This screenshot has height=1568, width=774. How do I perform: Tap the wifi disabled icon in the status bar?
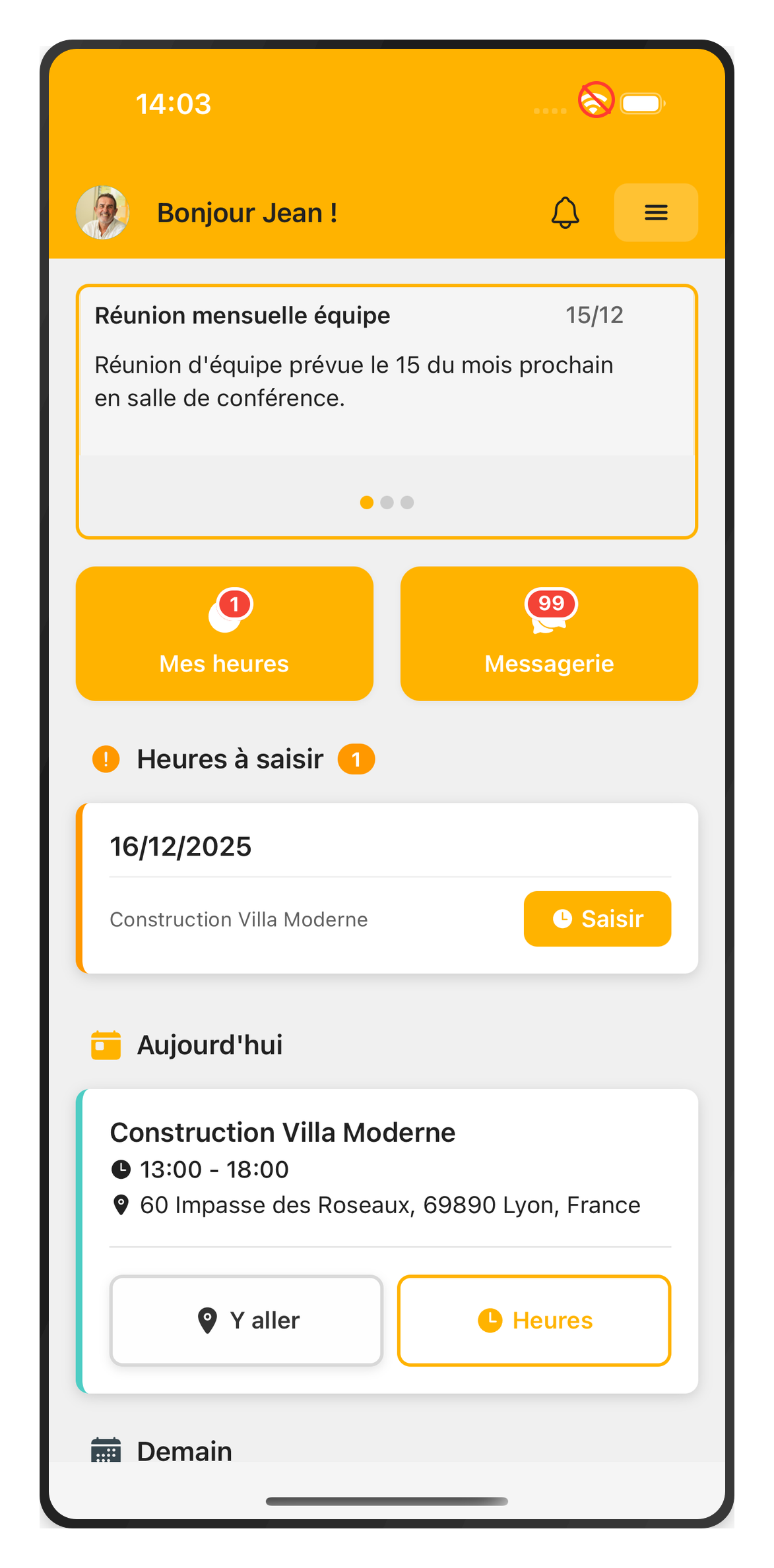click(x=595, y=99)
